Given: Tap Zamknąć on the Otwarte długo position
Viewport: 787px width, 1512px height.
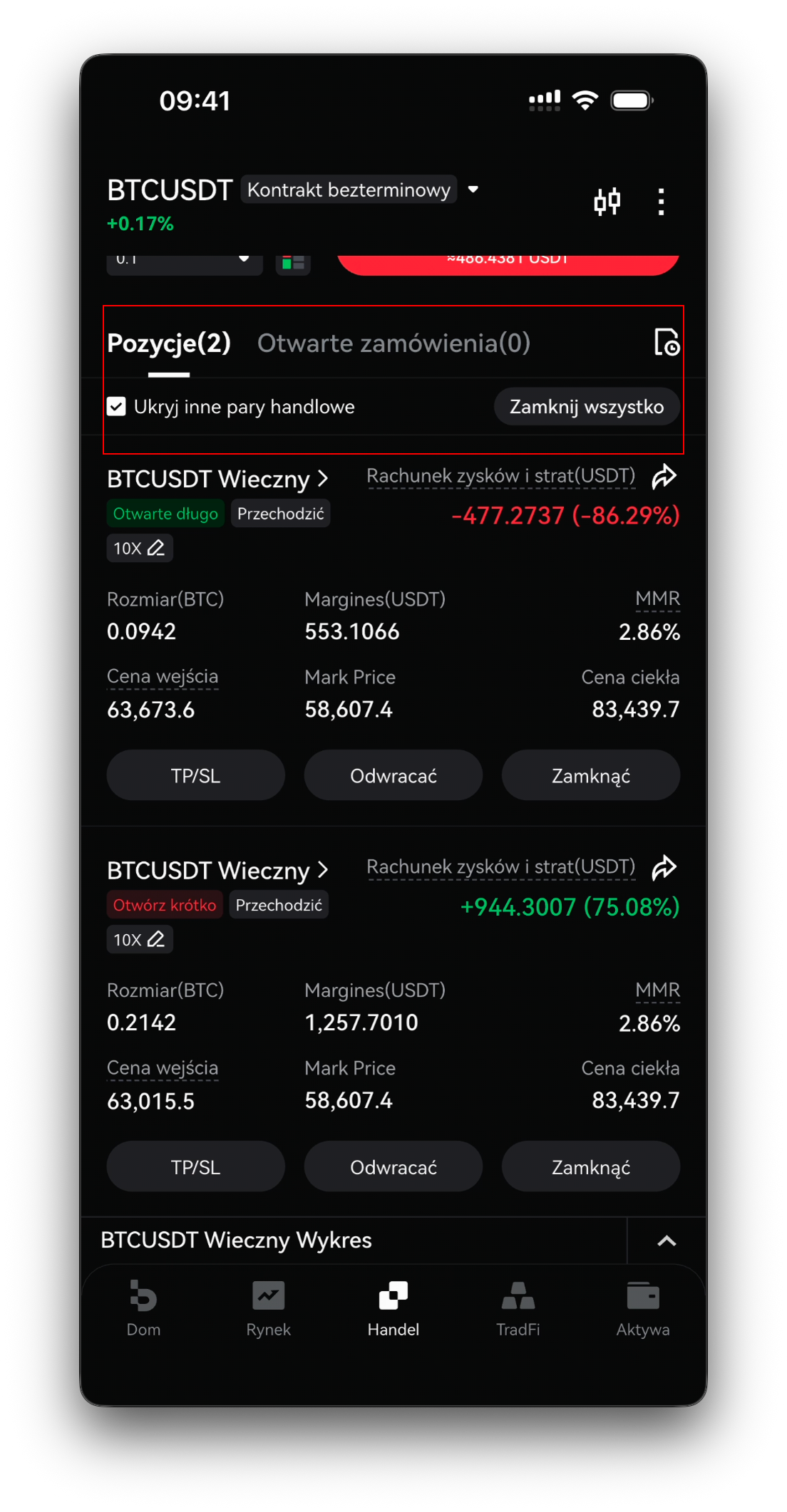Looking at the screenshot, I should [591, 775].
